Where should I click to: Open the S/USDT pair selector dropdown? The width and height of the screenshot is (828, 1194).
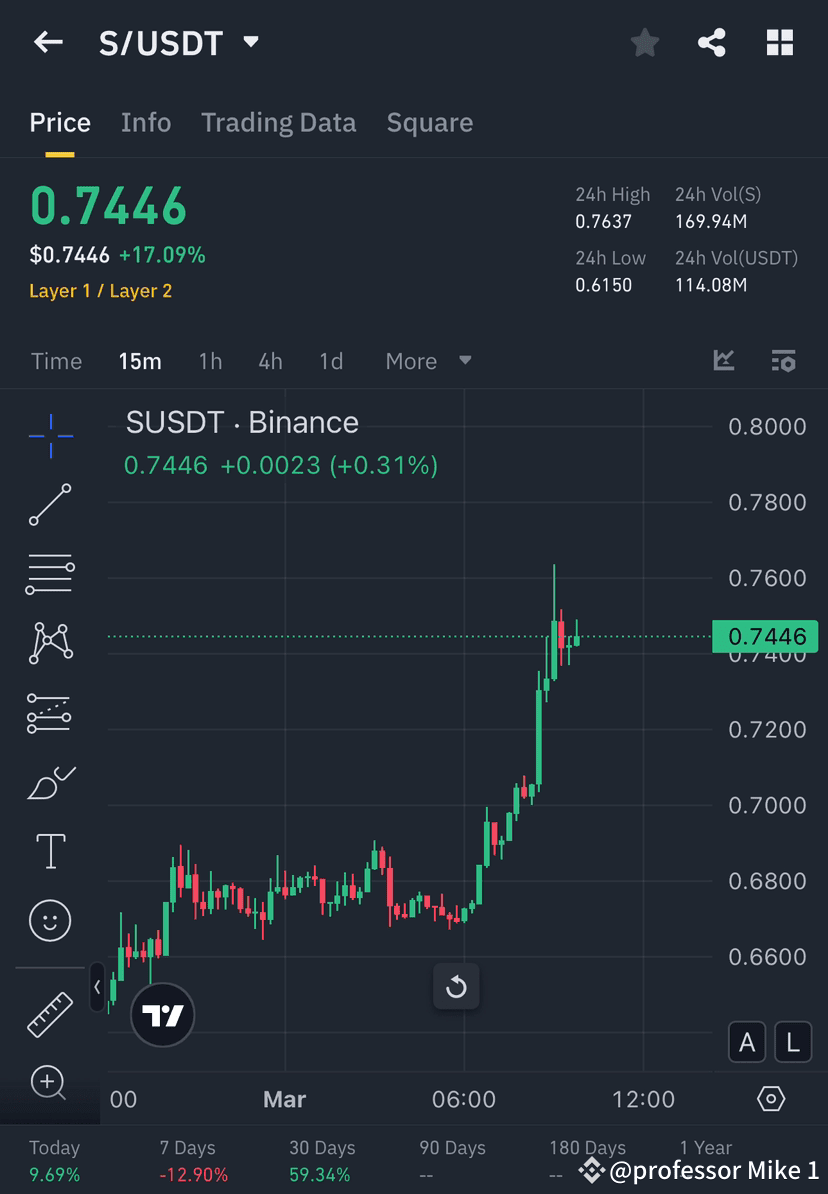click(x=249, y=42)
